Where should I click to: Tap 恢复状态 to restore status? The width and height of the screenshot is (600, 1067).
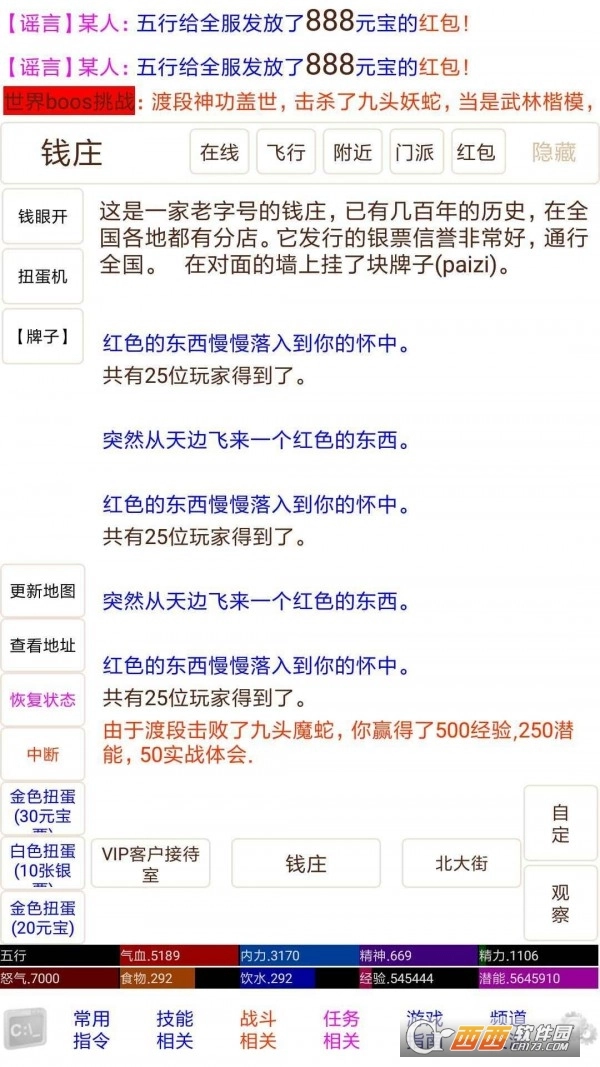tap(43, 700)
